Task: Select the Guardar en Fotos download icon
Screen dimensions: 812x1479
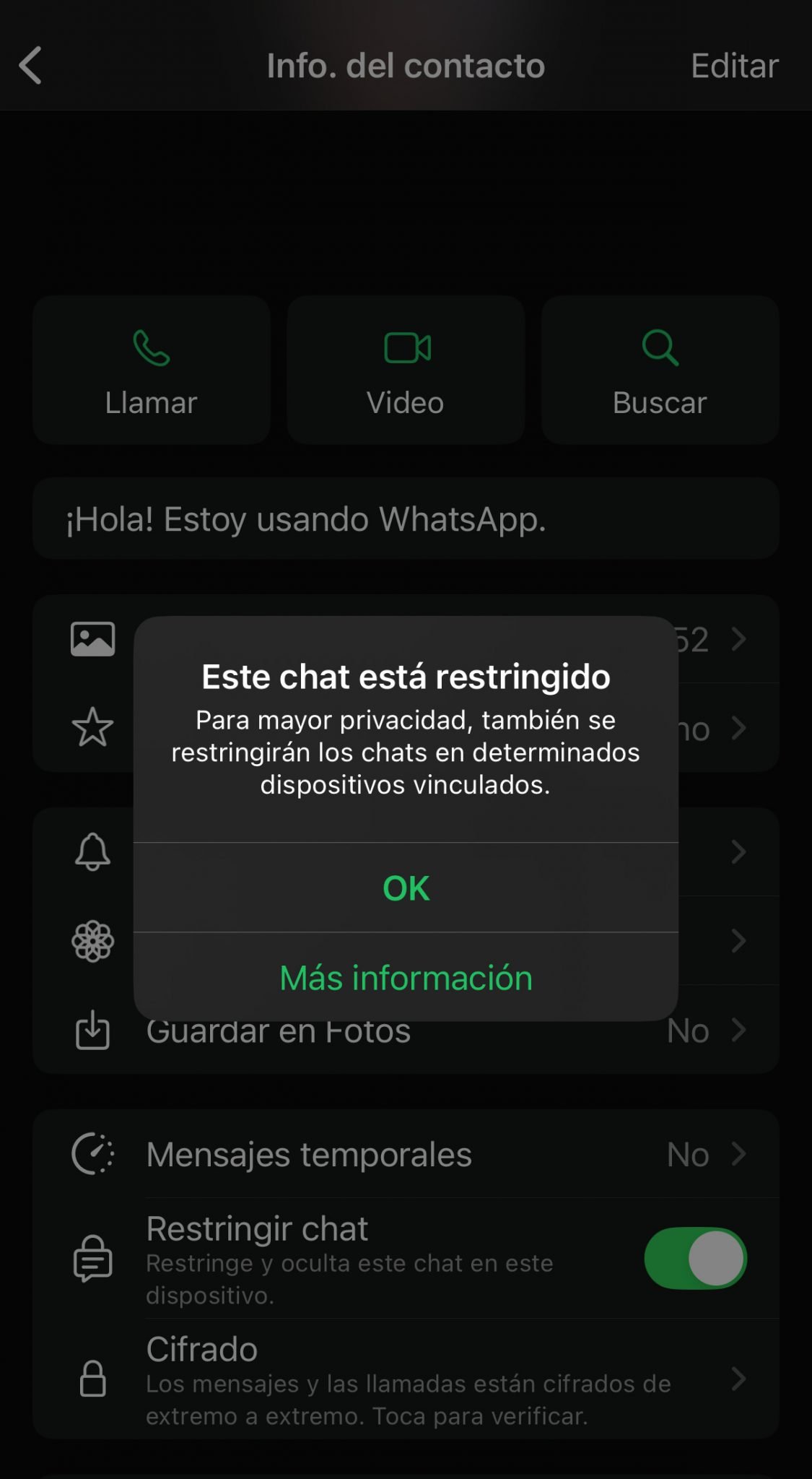Action: pos(92,1031)
